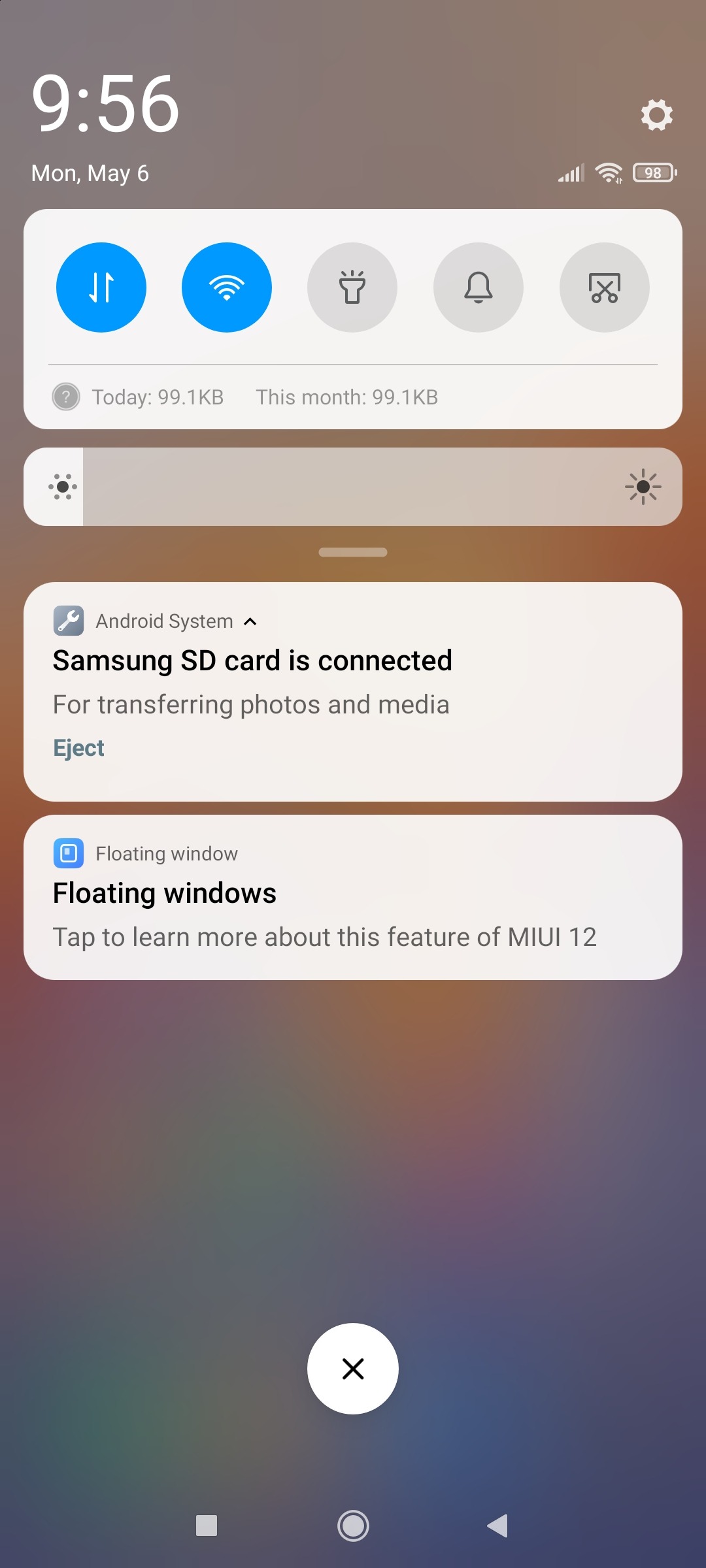The width and height of the screenshot is (706, 1568).
Task: Open data usage details row
Action: point(261,397)
